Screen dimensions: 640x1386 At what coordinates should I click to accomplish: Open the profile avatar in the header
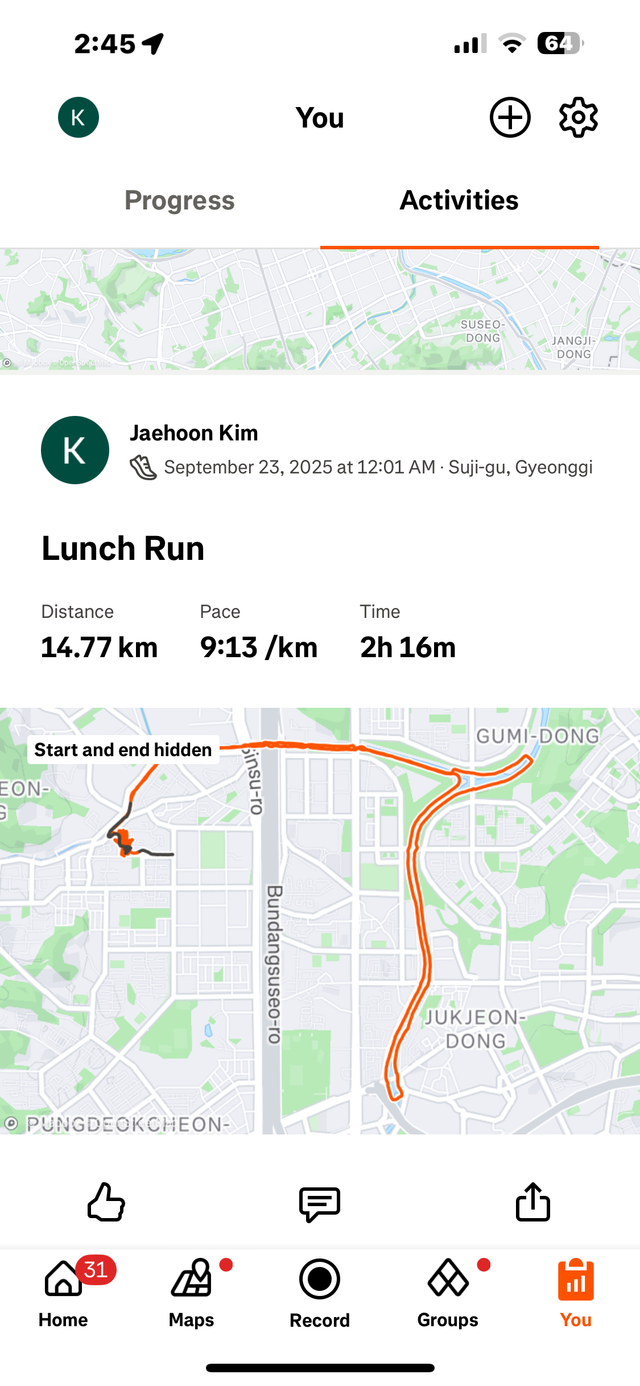click(79, 118)
